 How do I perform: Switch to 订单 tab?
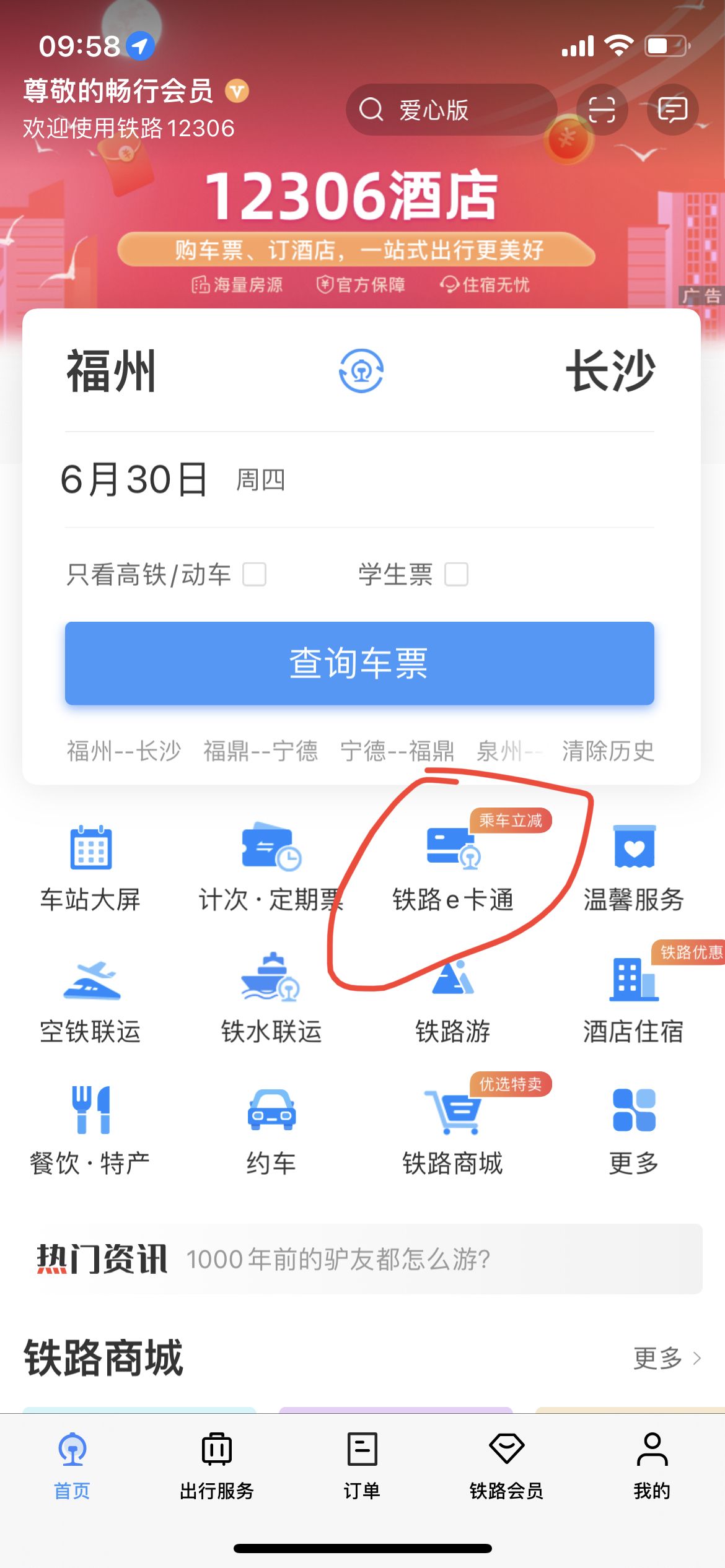point(362,1465)
